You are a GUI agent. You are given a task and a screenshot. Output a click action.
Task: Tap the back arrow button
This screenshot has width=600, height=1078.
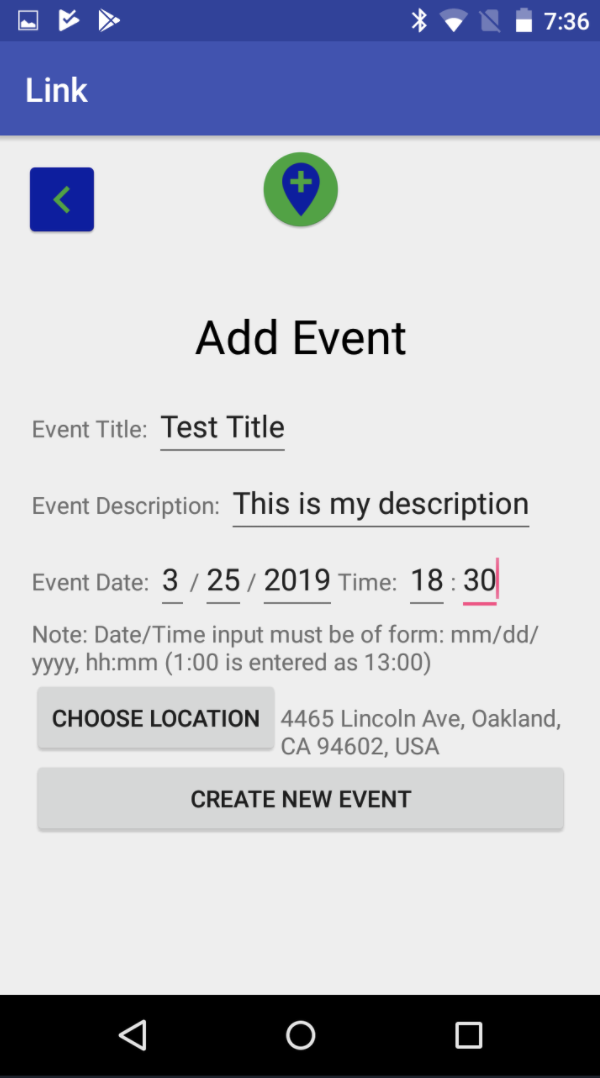click(x=62, y=200)
